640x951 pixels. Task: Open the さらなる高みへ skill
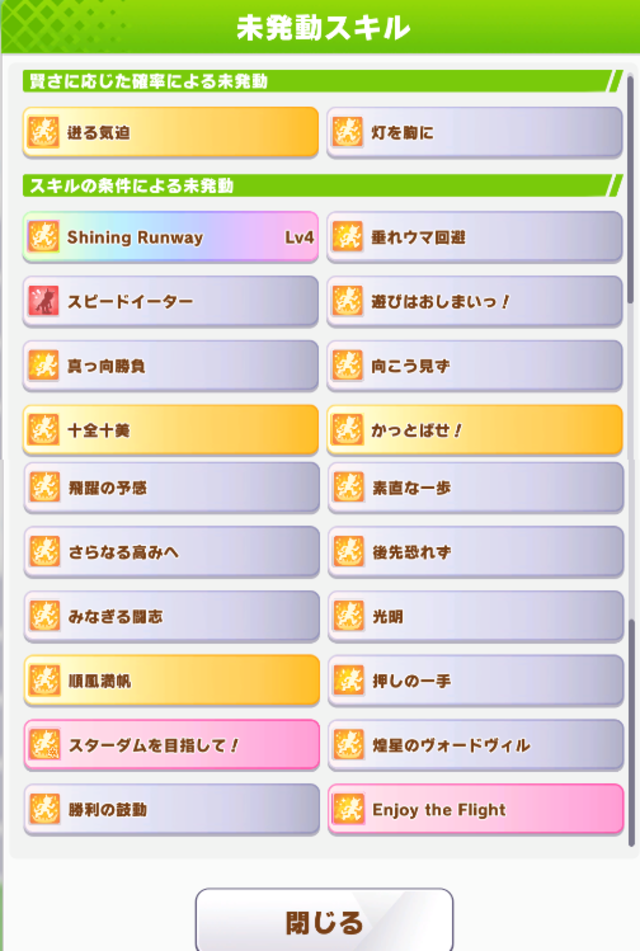pyautogui.click(x=171, y=552)
